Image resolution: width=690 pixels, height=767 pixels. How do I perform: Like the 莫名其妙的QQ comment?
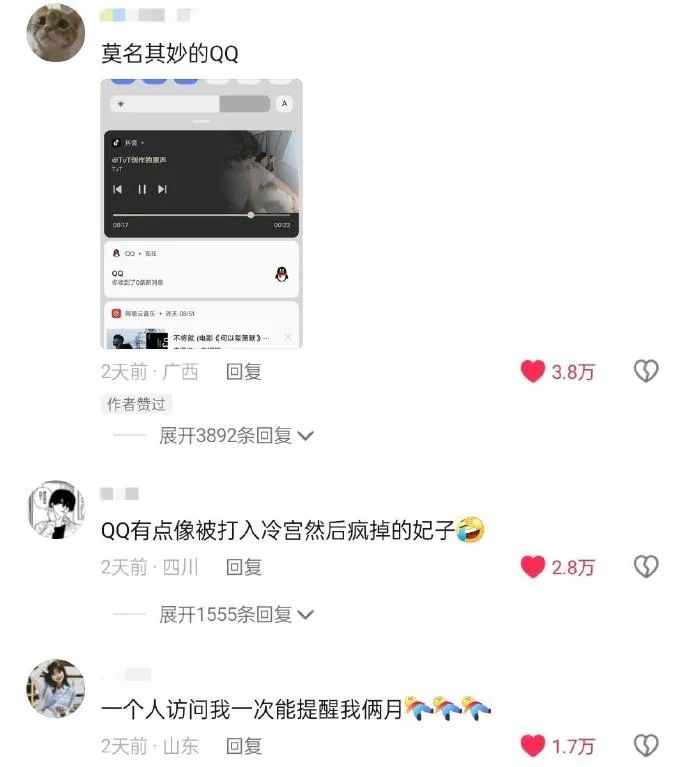pos(533,372)
